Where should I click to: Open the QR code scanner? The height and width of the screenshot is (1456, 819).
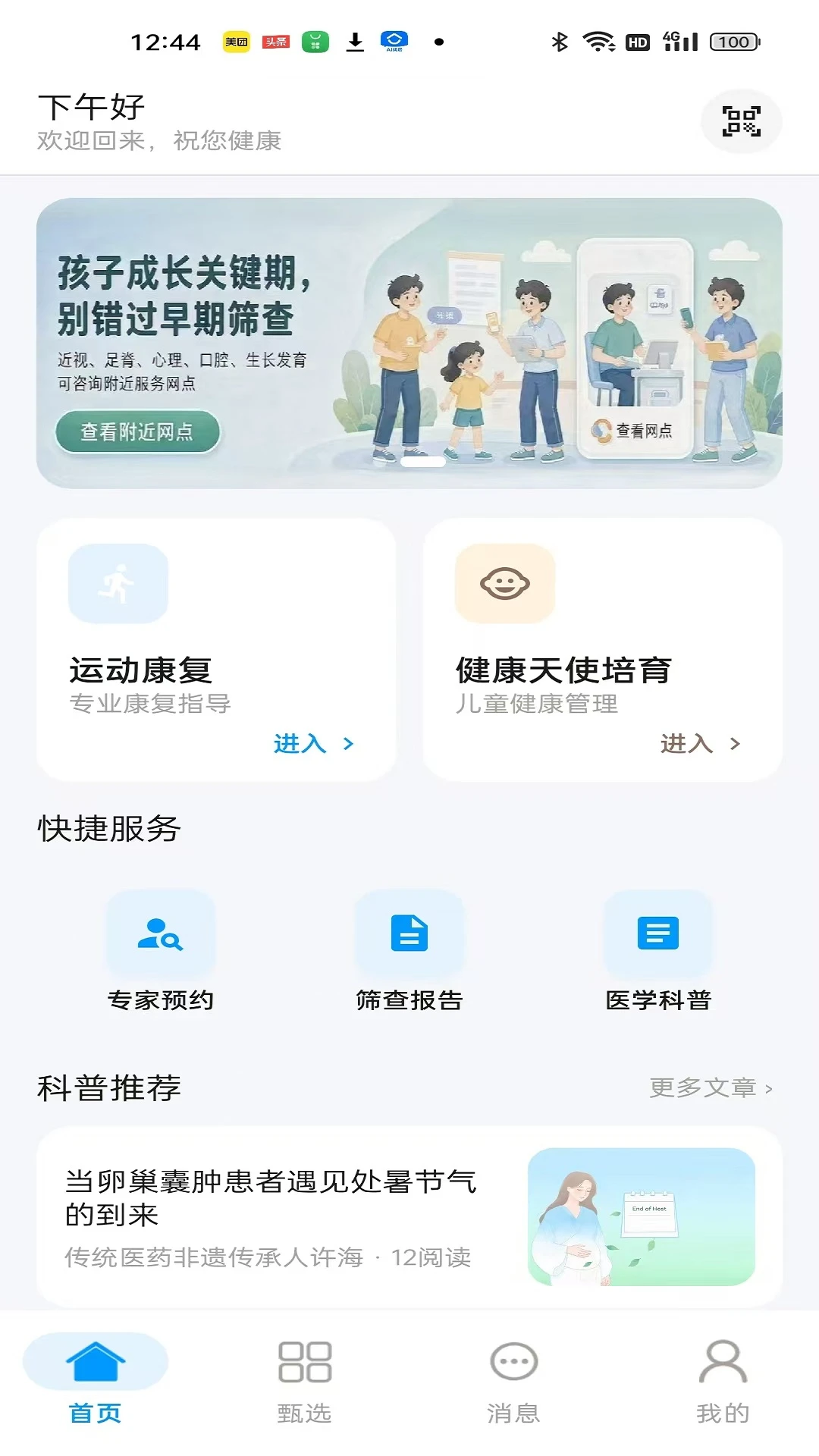click(x=741, y=121)
